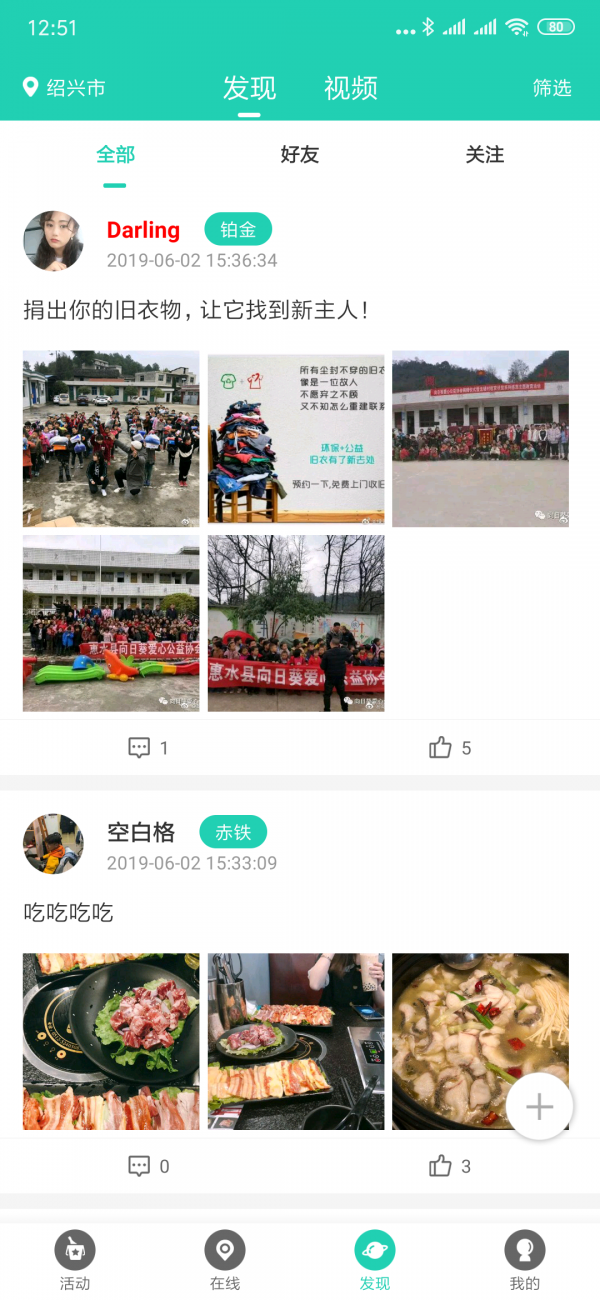The height and width of the screenshot is (1300, 600).
Task: Go to the 在线 tab
Action: click(x=225, y=1260)
